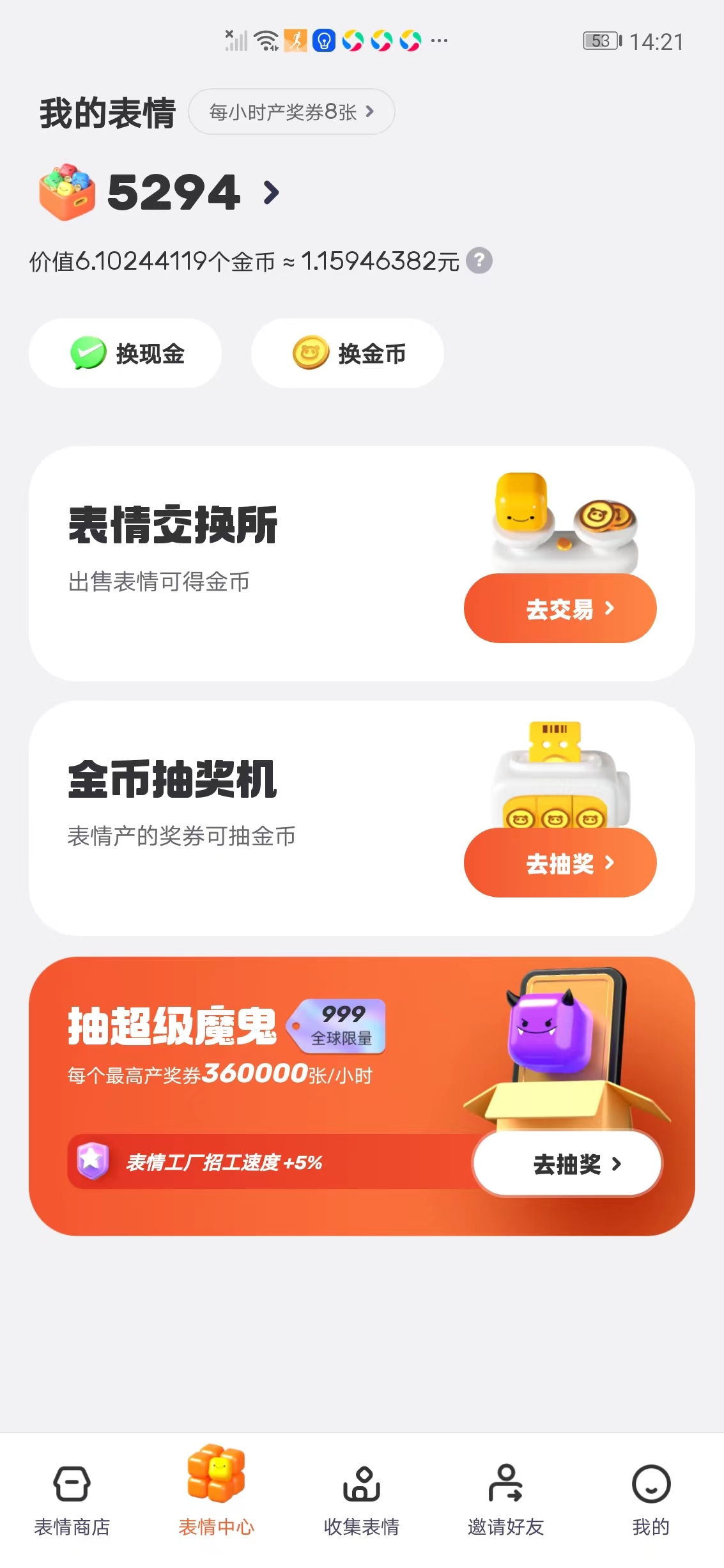Open the 抽超级魔鬼 lottery chevron

point(566,1164)
